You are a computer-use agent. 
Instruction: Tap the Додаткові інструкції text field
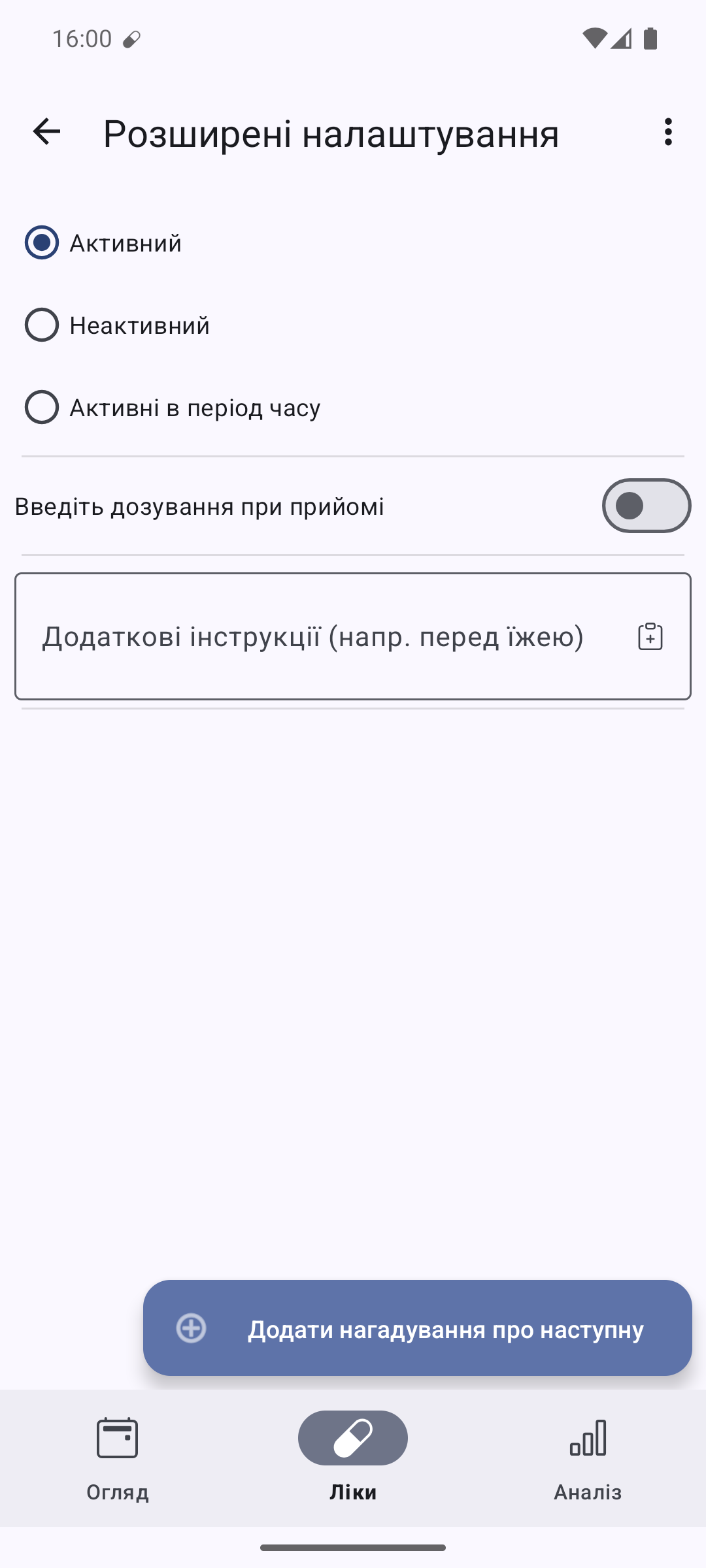[353, 636]
